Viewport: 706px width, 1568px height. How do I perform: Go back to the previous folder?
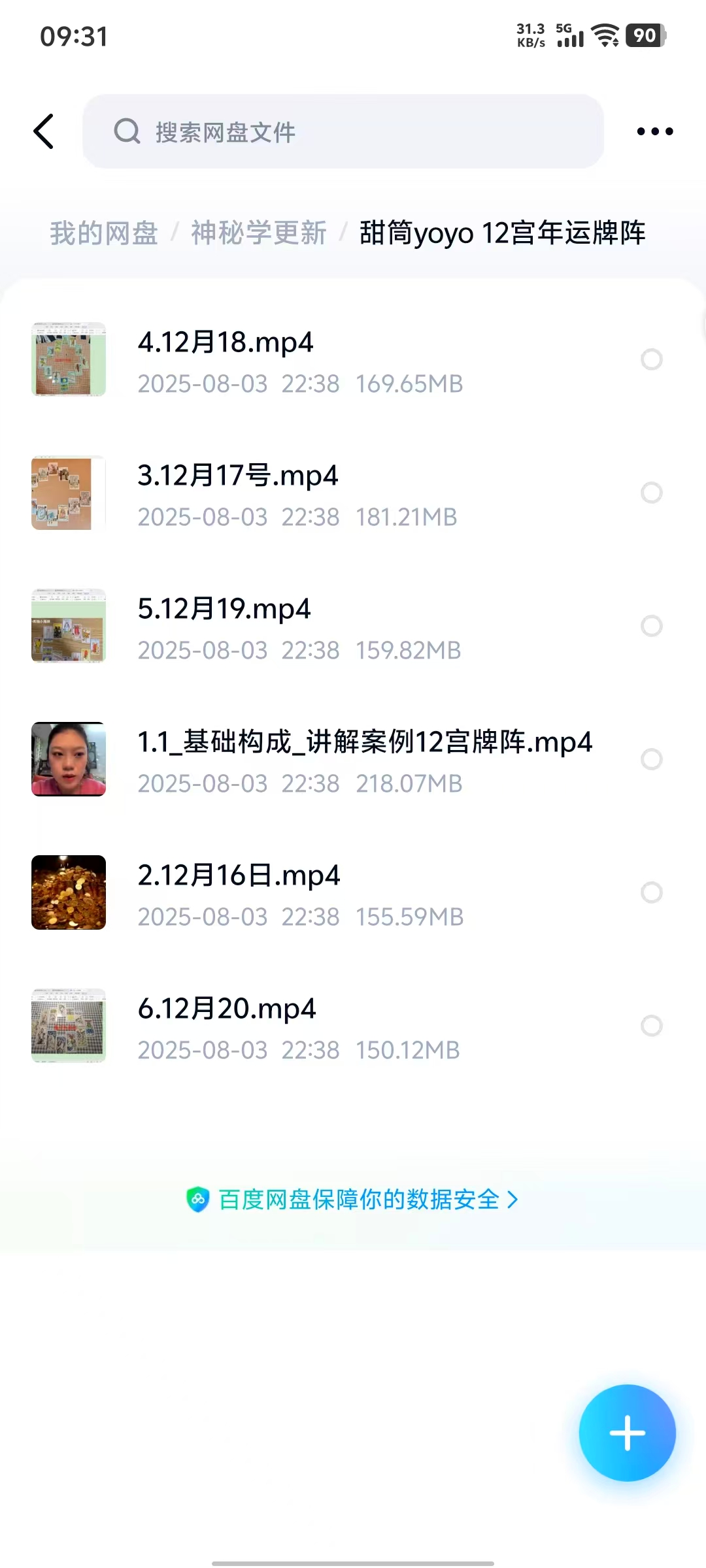pos(44,131)
